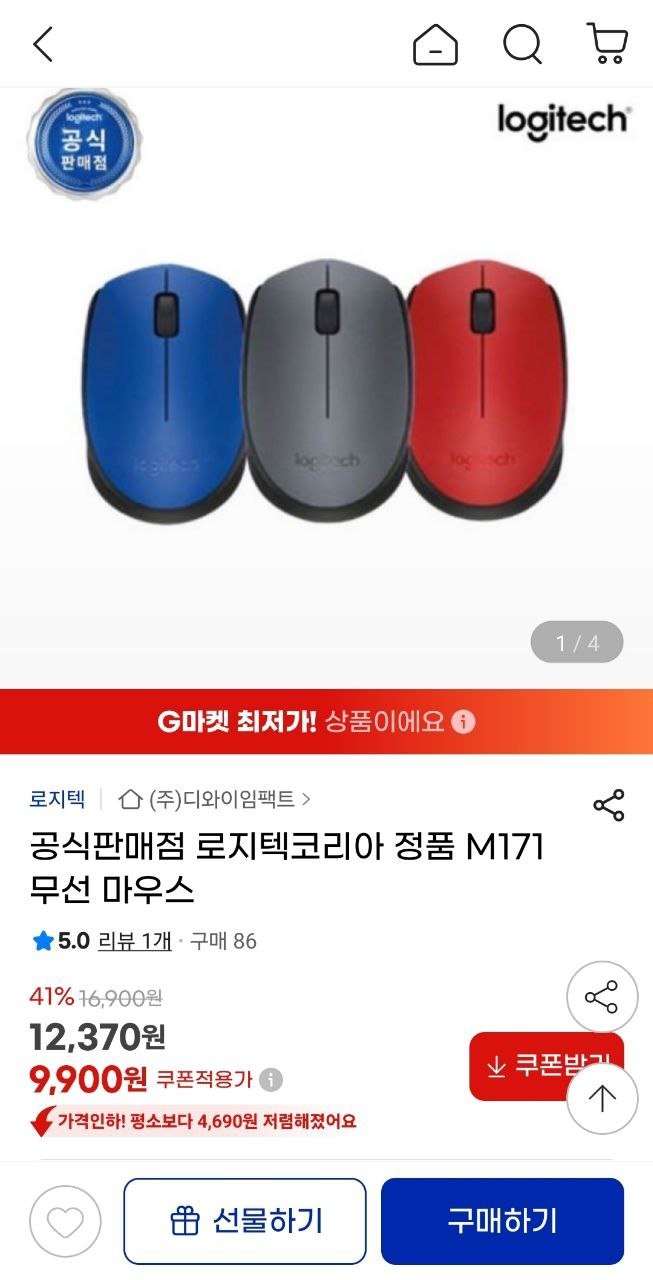Open the shopping cart
Viewport: 653px width, 1280px height.
coord(607,44)
